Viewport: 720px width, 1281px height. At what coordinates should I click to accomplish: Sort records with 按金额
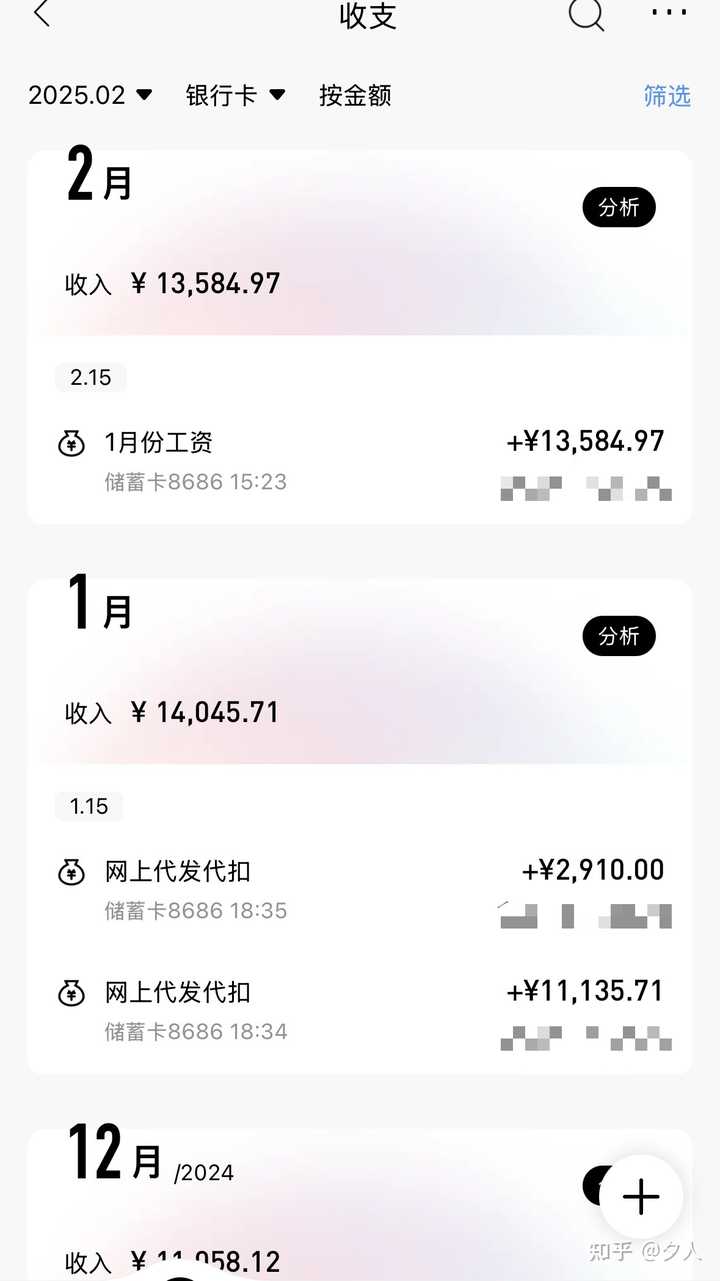pyautogui.click(x=355, y=95)
